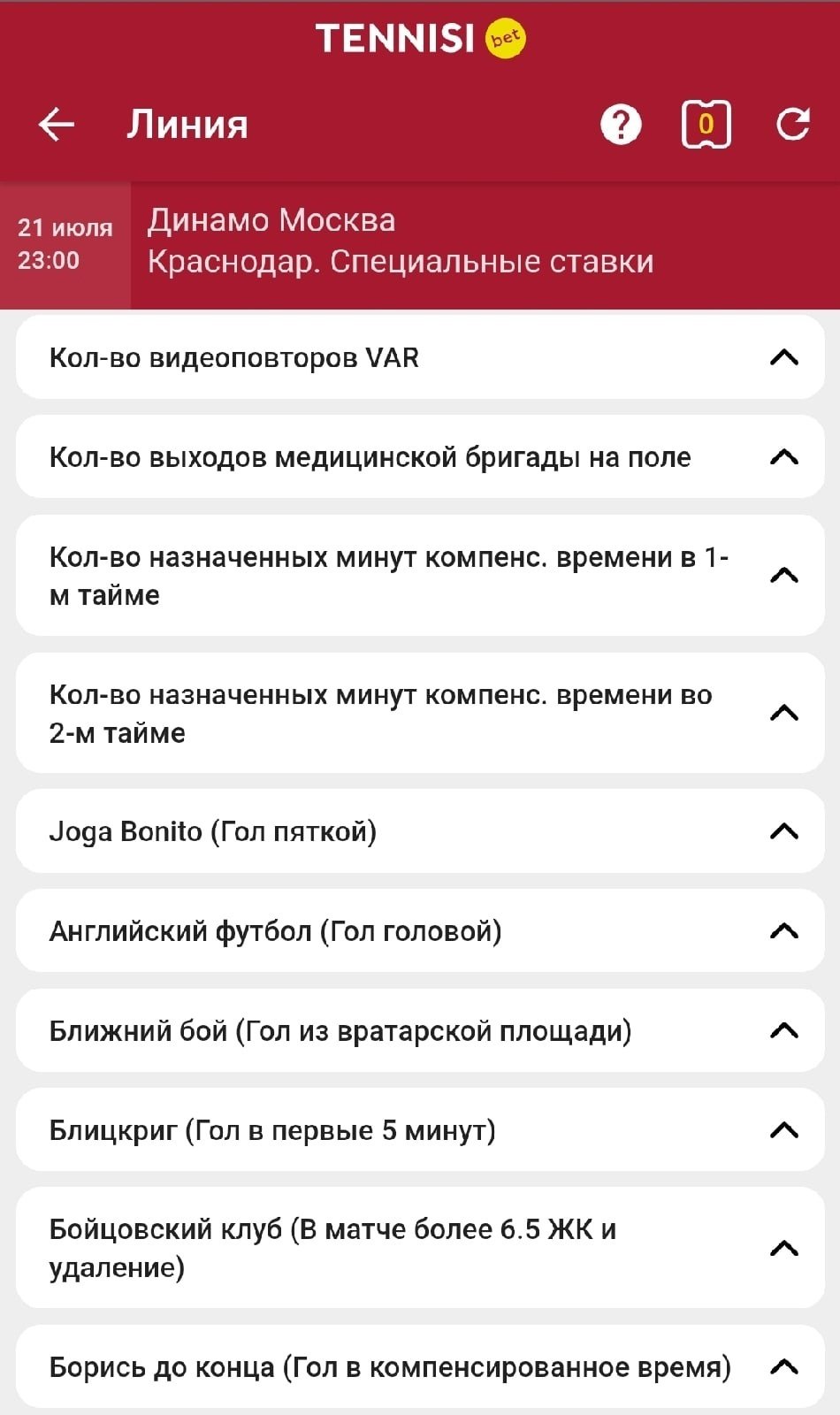
Task: Open the help question mark icon
Action: (x=621, y=125)
